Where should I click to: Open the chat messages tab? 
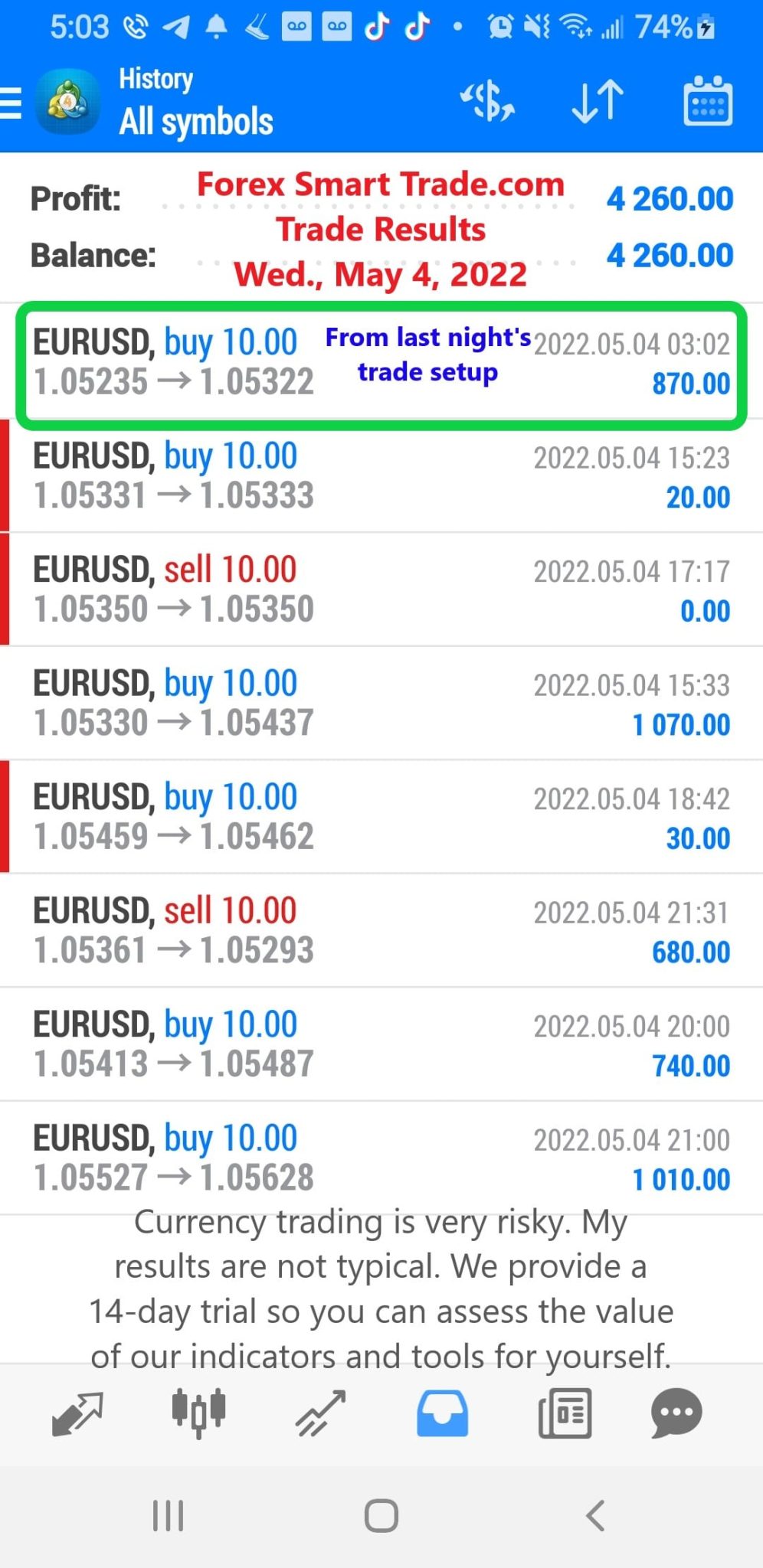pyautogui.click(x=676, y=1413)
